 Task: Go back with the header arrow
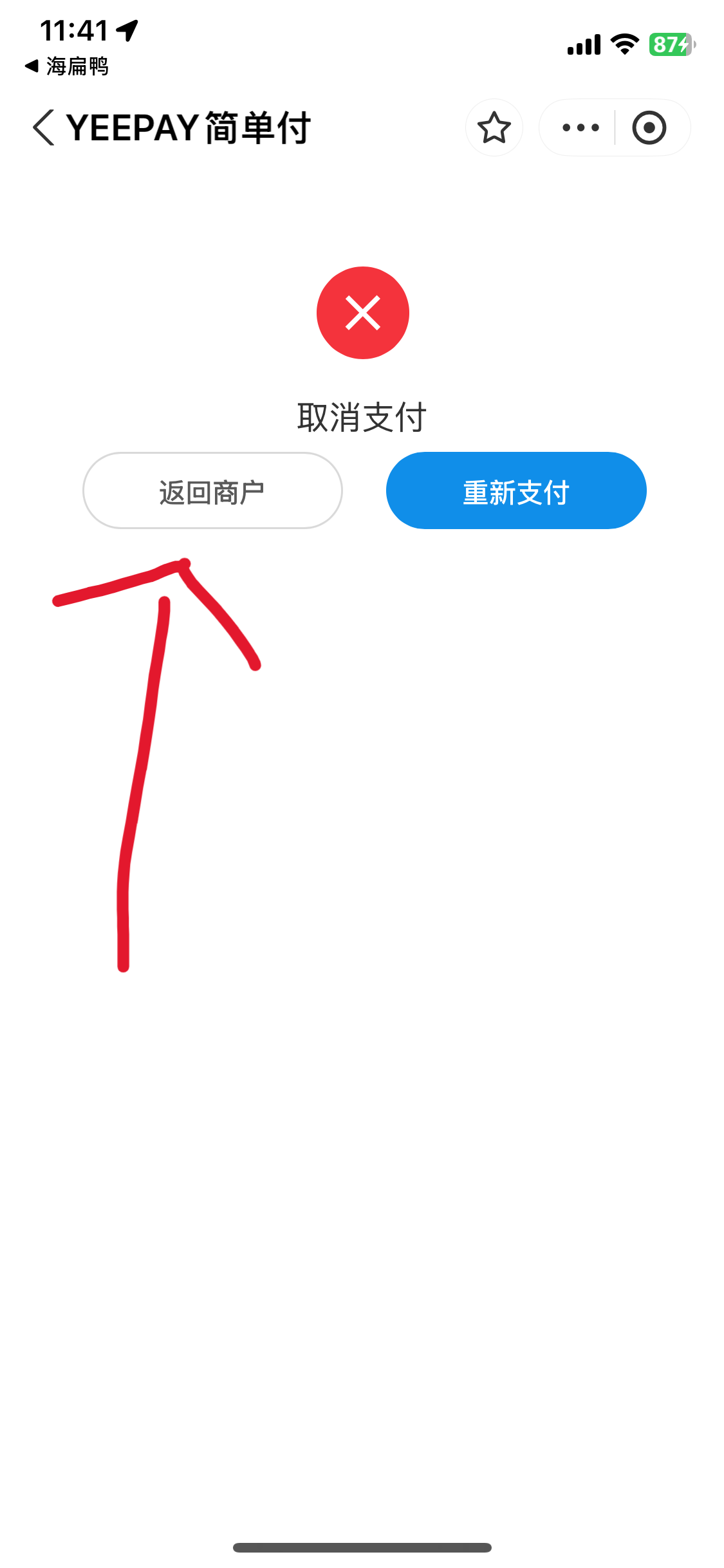coord(44,127)
